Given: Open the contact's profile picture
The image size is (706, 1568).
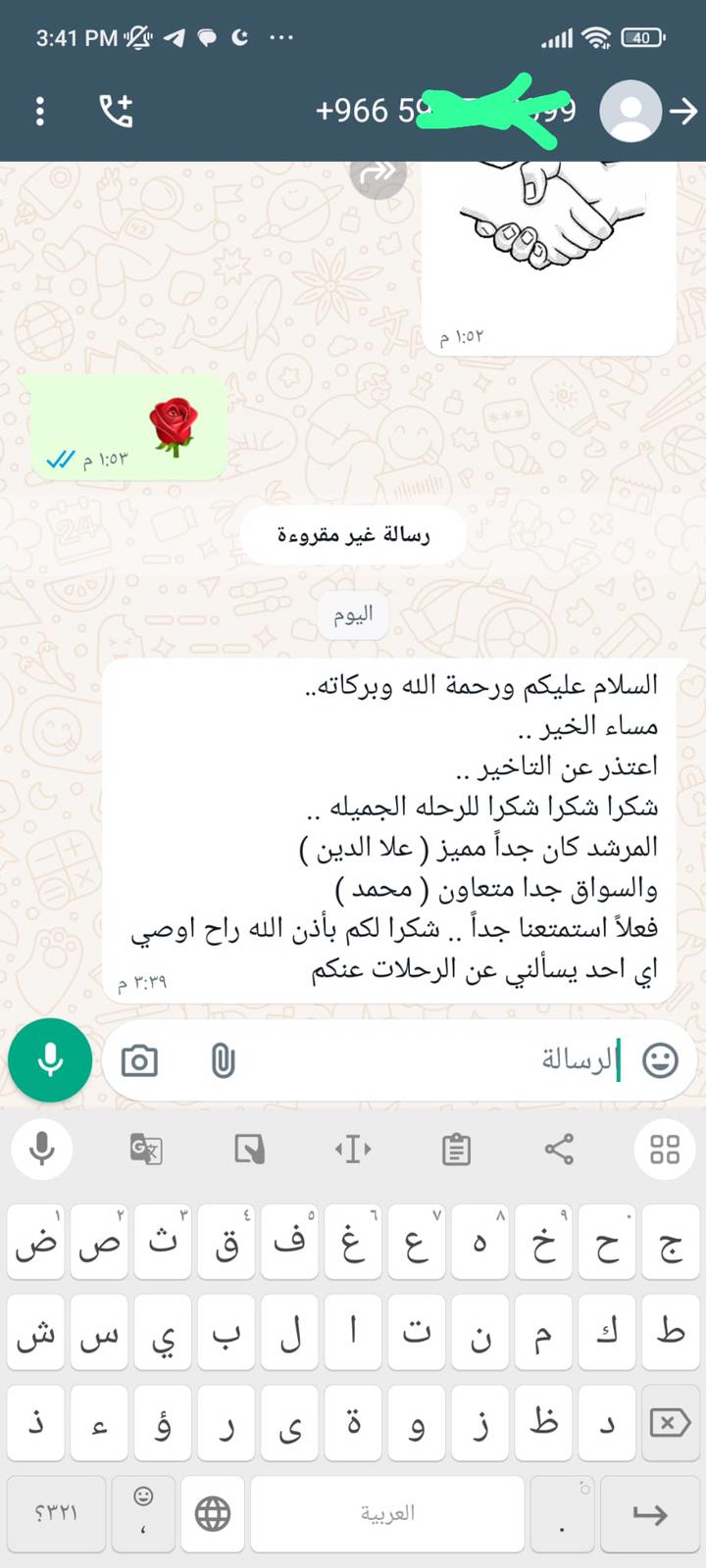Looking at the screenshot, I should [x=630, y=111].
